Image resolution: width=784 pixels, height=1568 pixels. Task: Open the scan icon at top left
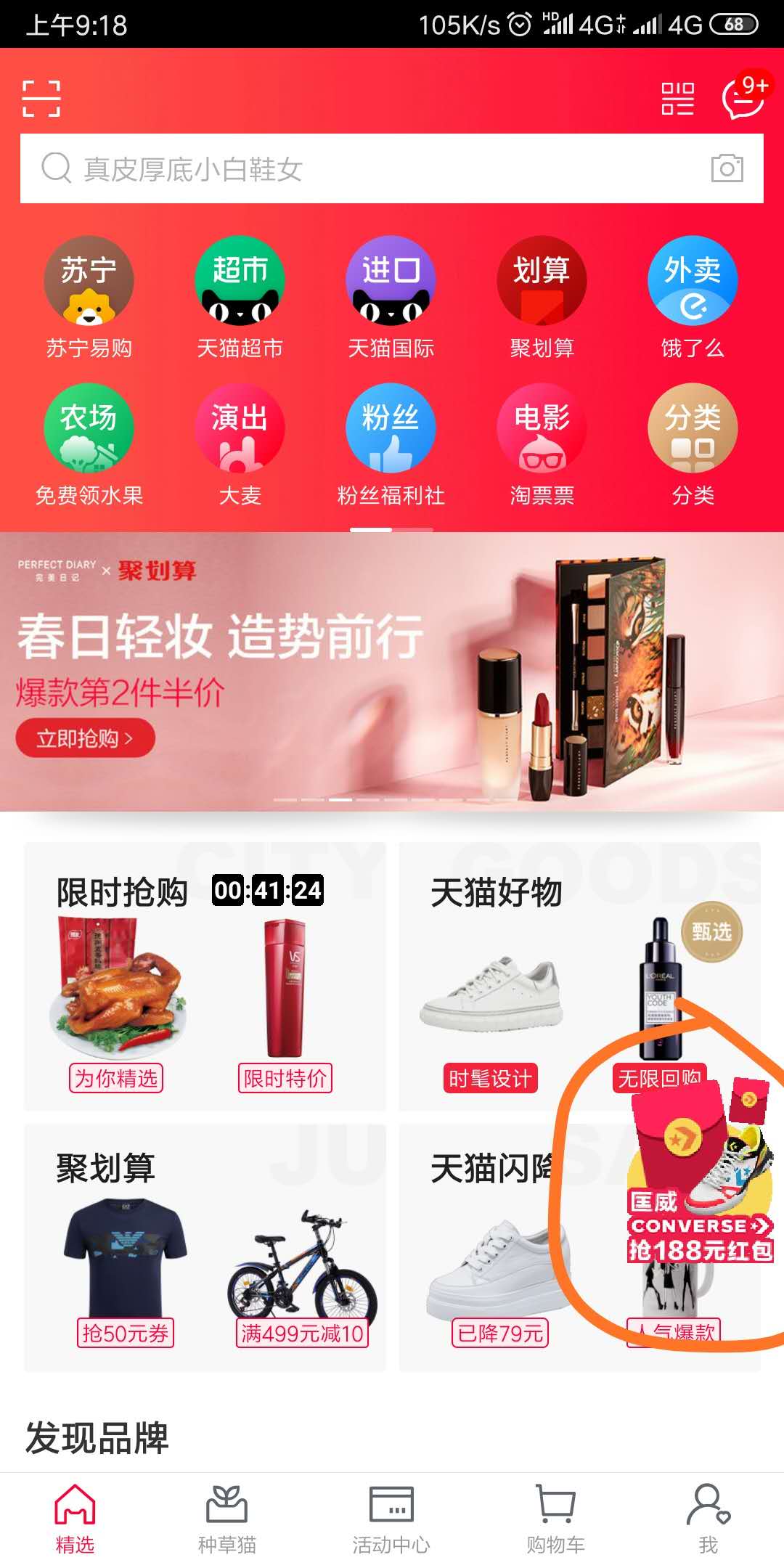coord(41,98)
